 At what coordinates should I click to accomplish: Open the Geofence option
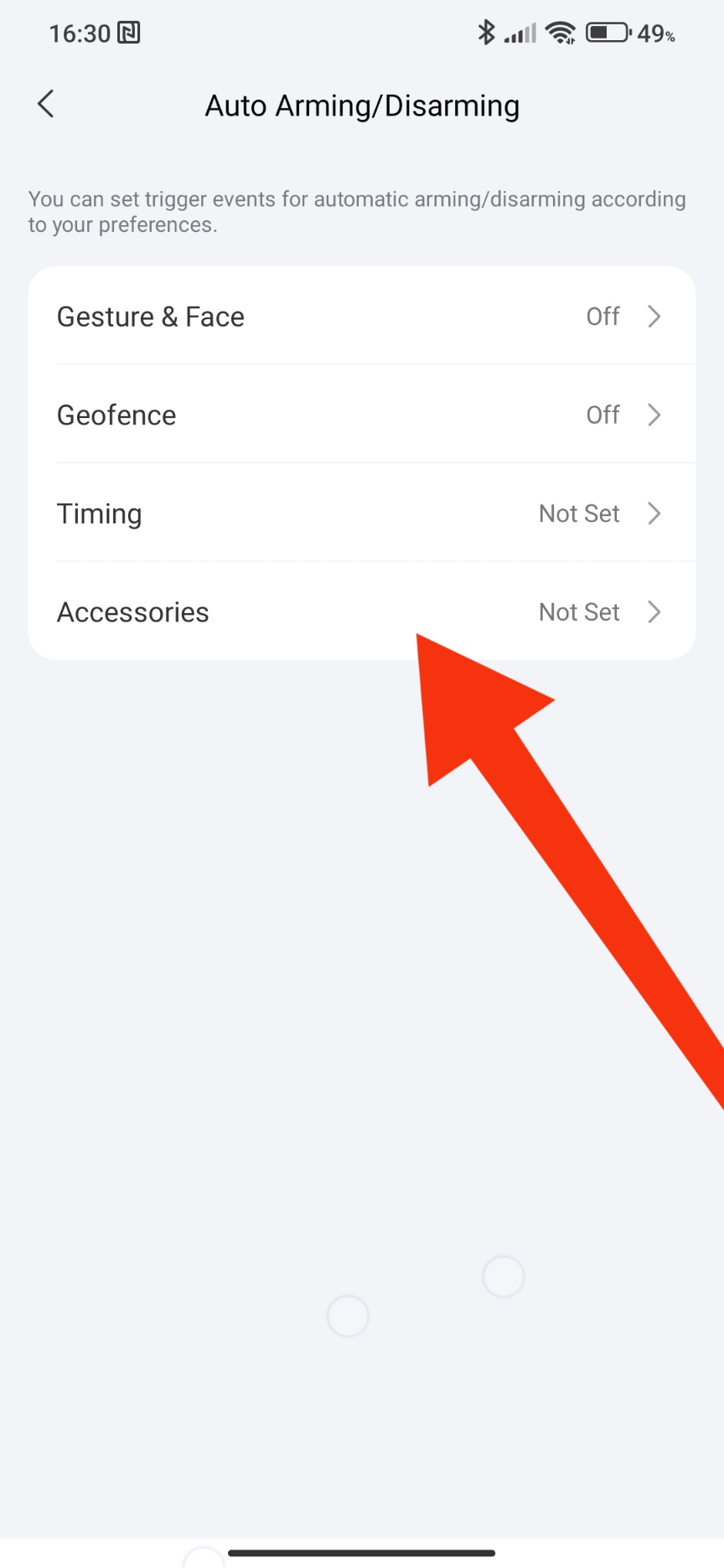point(360,415)
